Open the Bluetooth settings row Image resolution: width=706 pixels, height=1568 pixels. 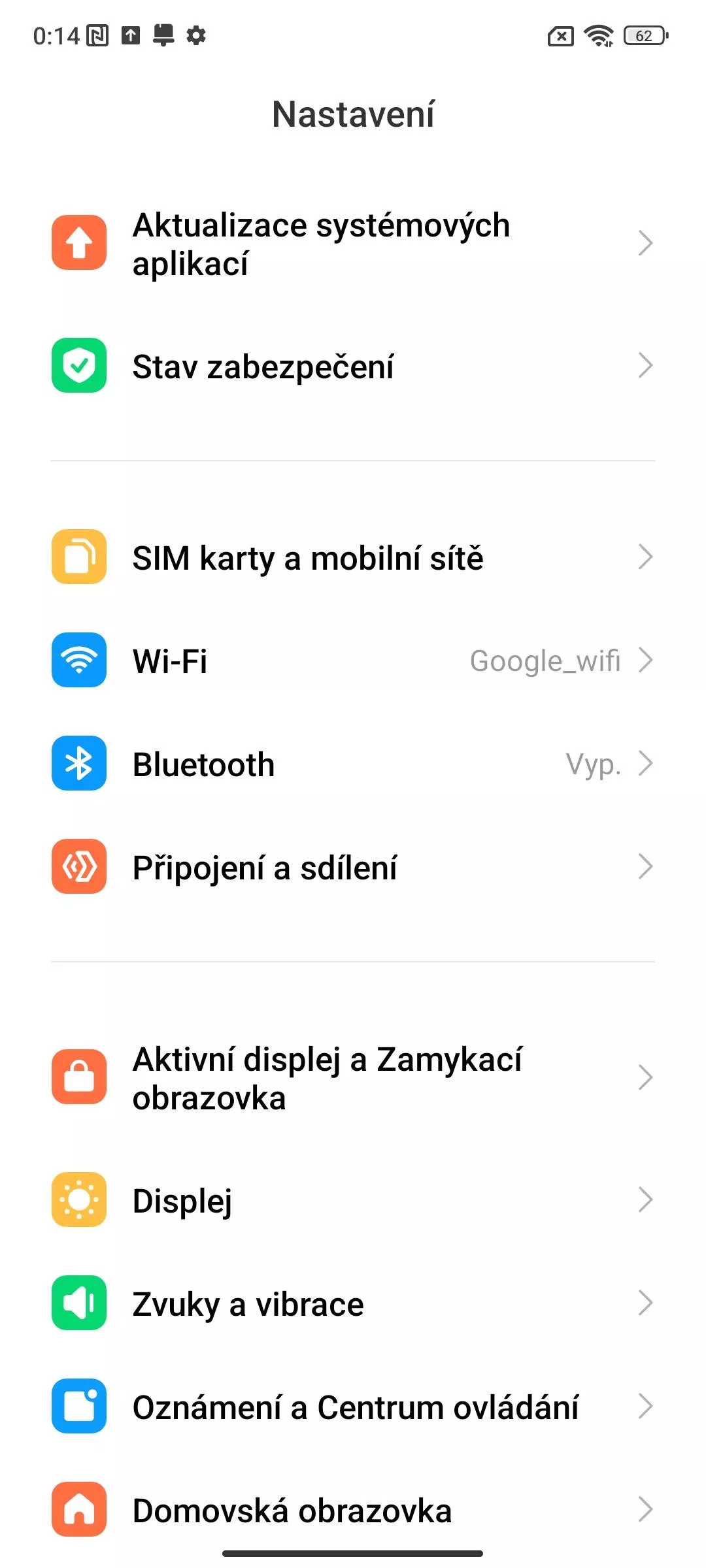[x=353, y=764]
